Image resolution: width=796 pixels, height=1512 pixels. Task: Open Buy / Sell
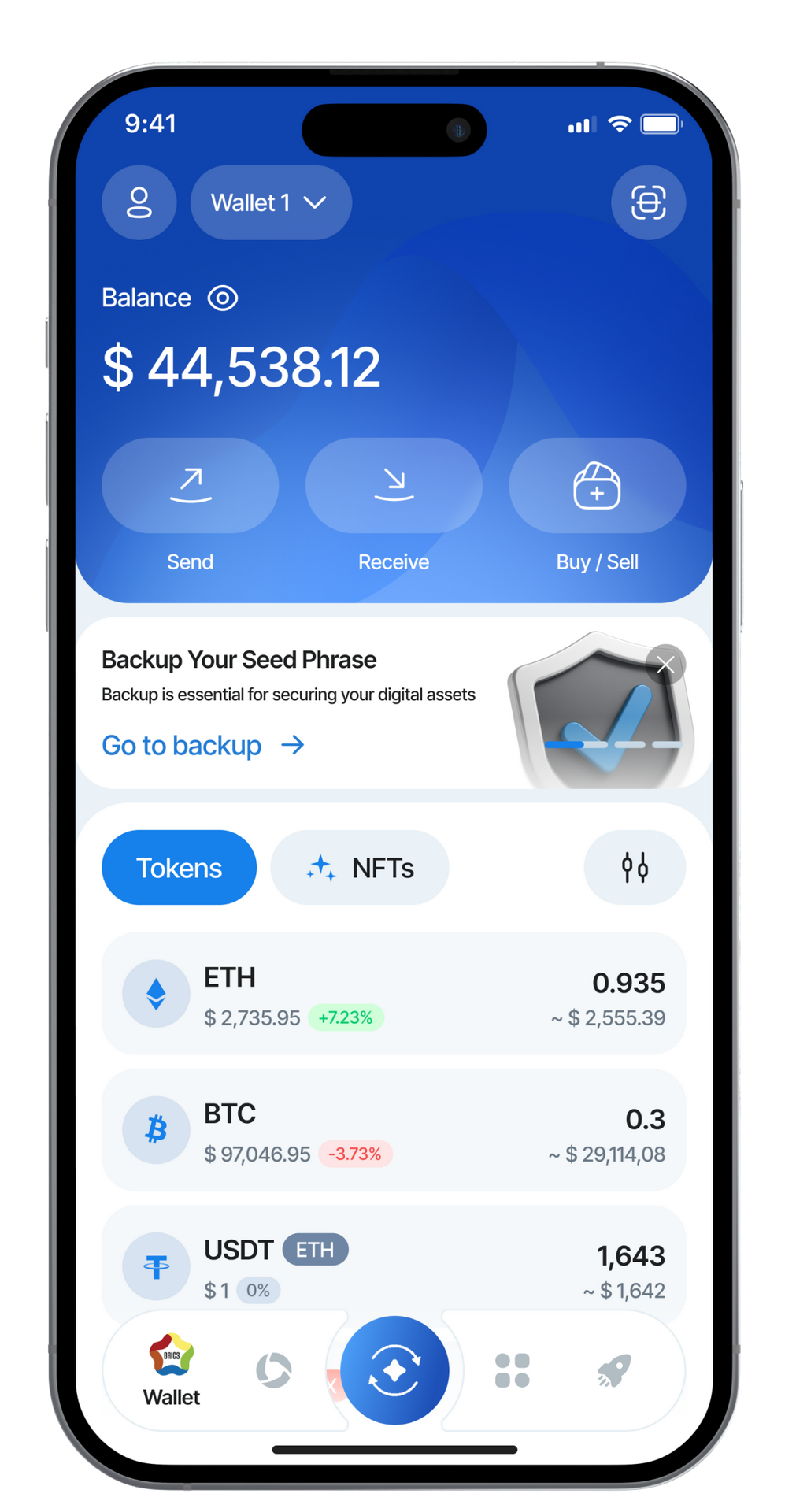(597, 486)
